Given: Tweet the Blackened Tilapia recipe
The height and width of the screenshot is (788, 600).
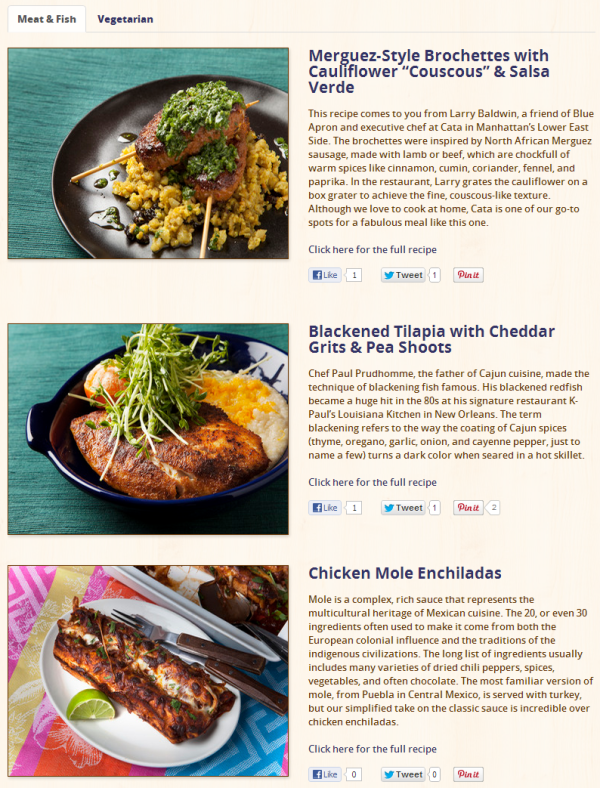Looking at the screenshot, I should tap(403, 508).
